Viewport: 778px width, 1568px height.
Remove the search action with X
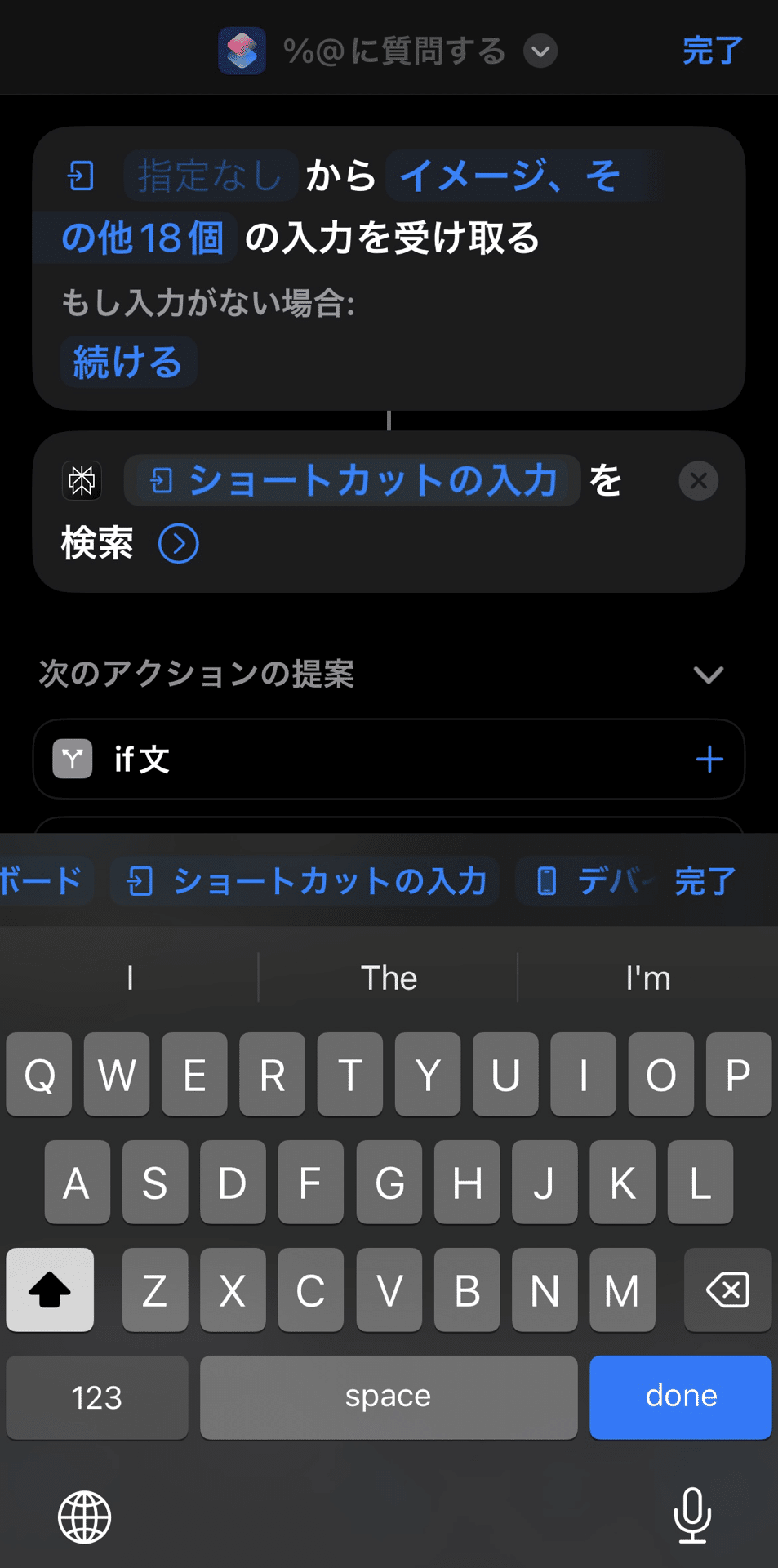pos(698,481)
